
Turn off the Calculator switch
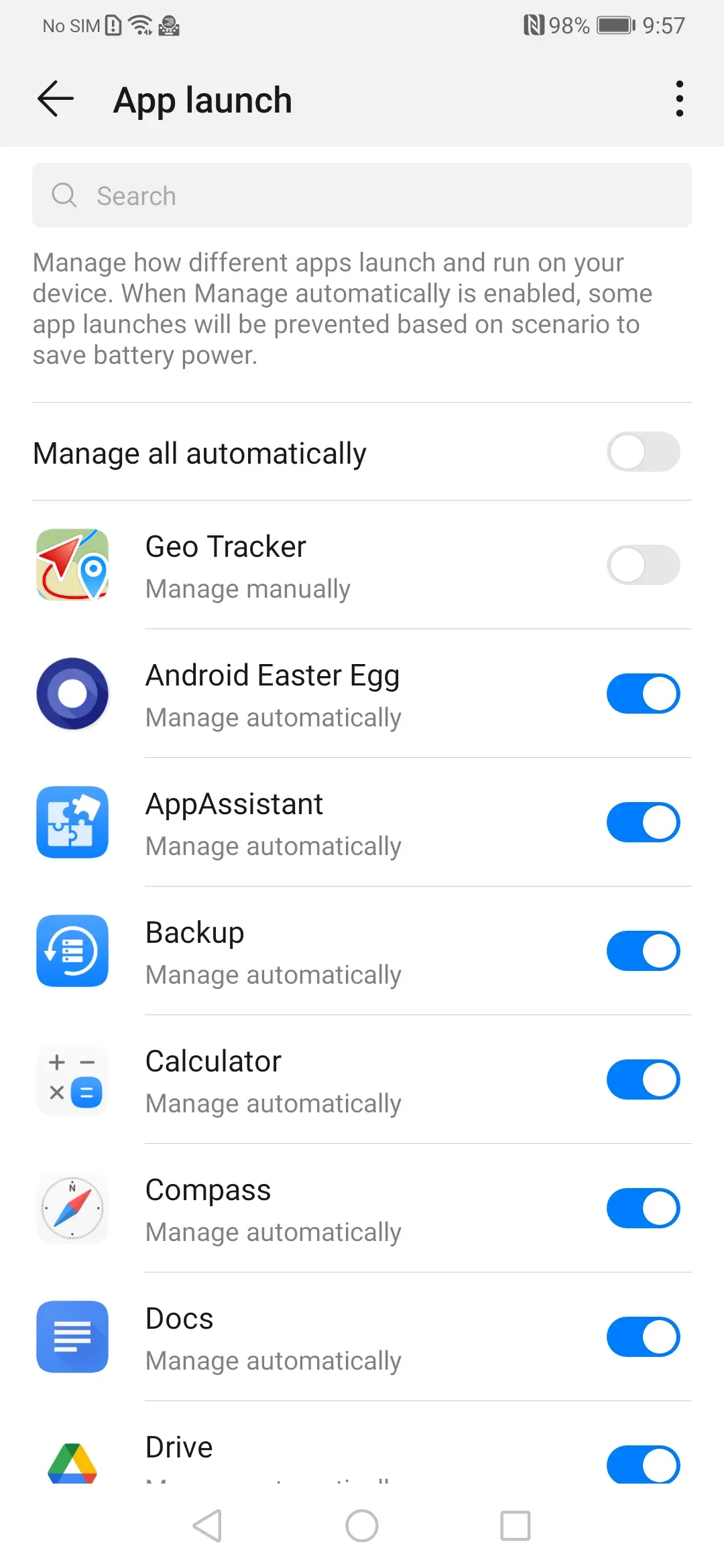[x=643, y=1080]
